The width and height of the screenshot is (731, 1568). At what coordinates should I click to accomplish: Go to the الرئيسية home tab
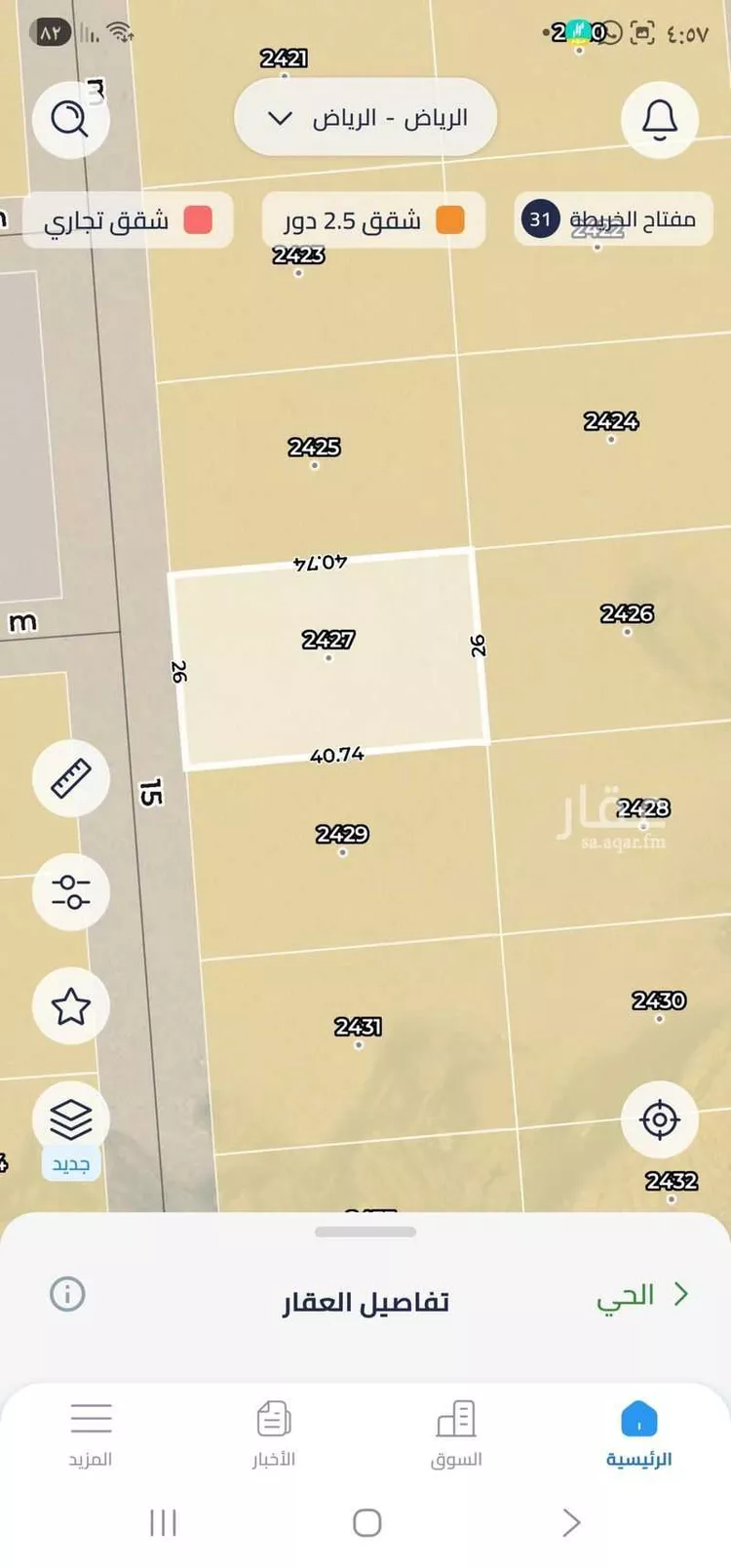pyautogui.click(x=638, y=1433)
